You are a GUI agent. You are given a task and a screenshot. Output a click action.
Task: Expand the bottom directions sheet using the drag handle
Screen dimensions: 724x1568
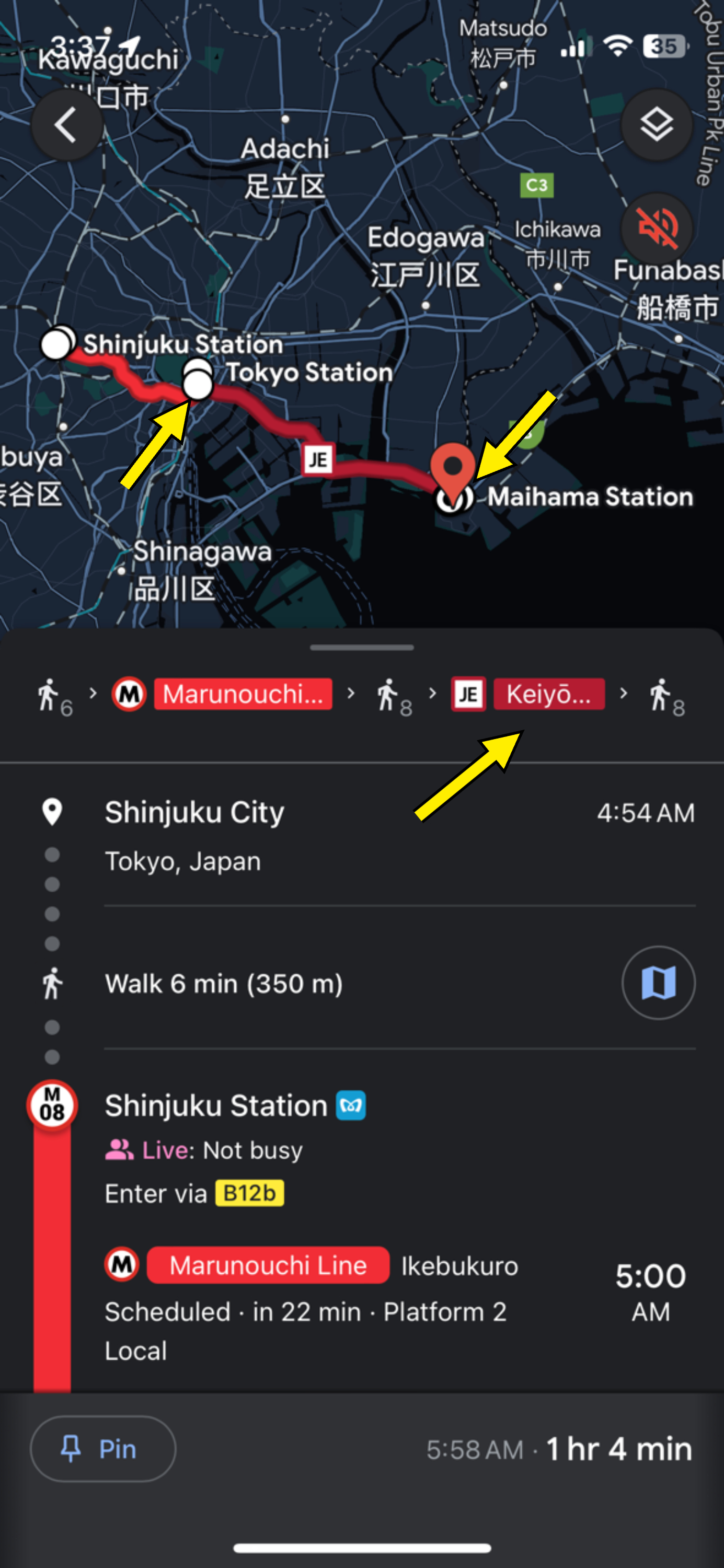click(362, 648)
